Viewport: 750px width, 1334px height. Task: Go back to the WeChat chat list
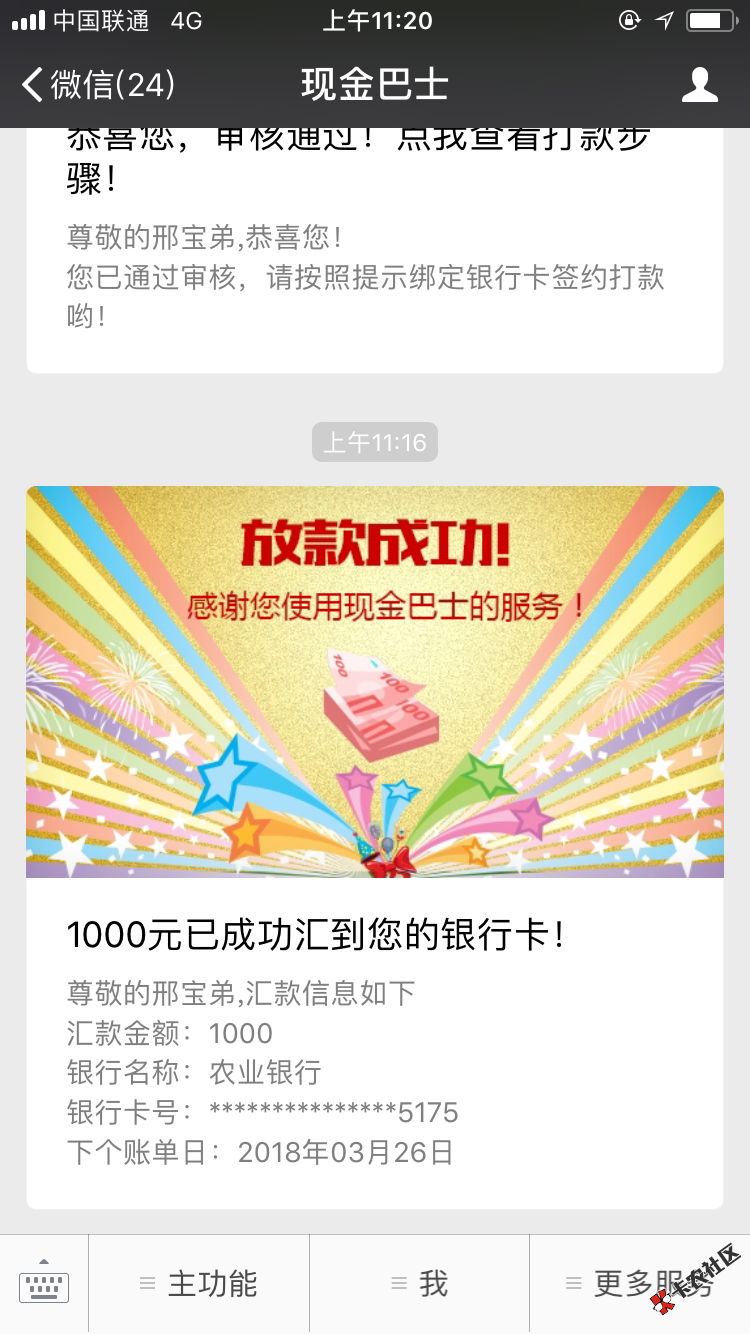pos(98,85)
